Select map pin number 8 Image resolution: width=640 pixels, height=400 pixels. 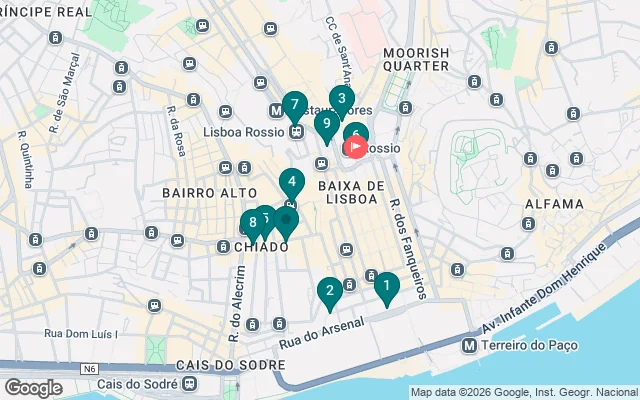pos(252,222)
